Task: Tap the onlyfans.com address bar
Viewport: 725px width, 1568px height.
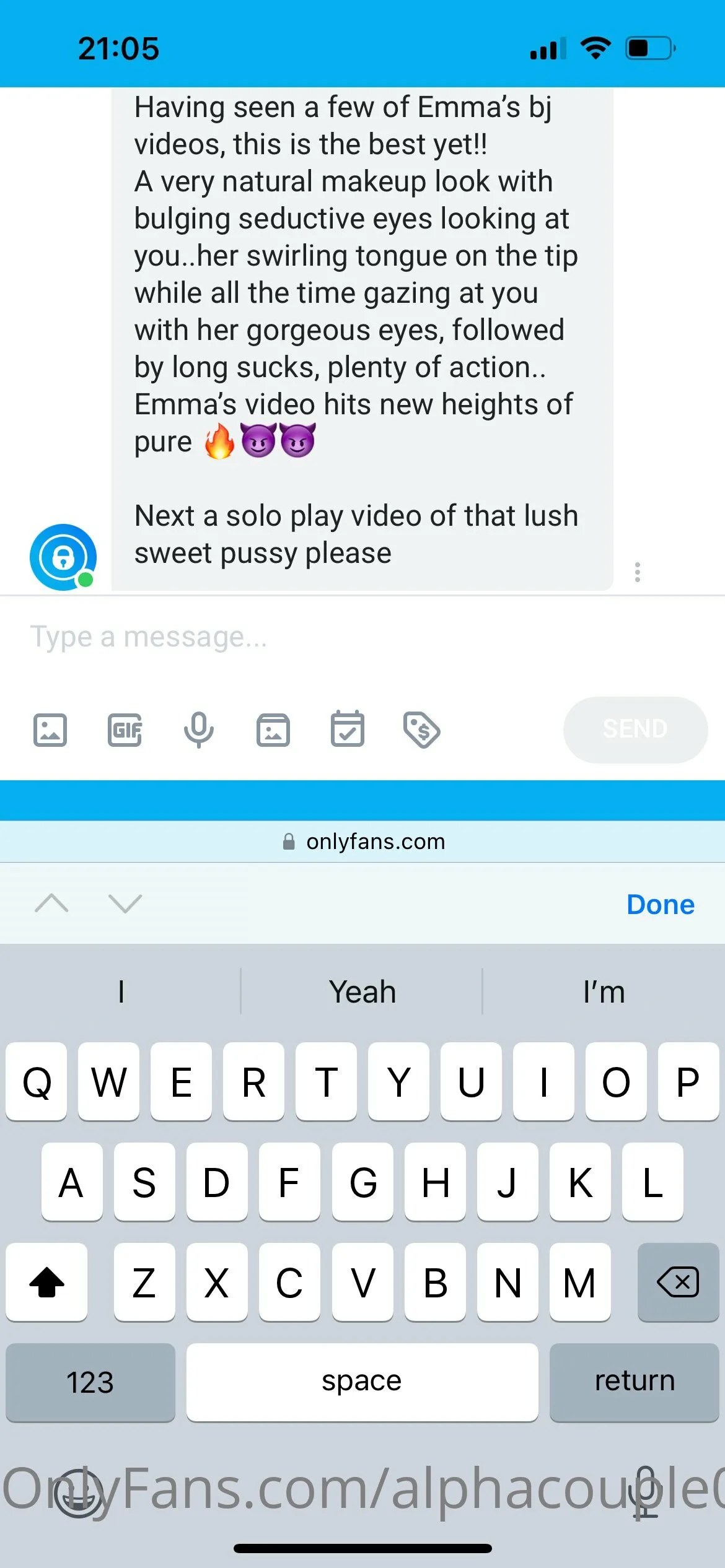Action: coord(363,842)
